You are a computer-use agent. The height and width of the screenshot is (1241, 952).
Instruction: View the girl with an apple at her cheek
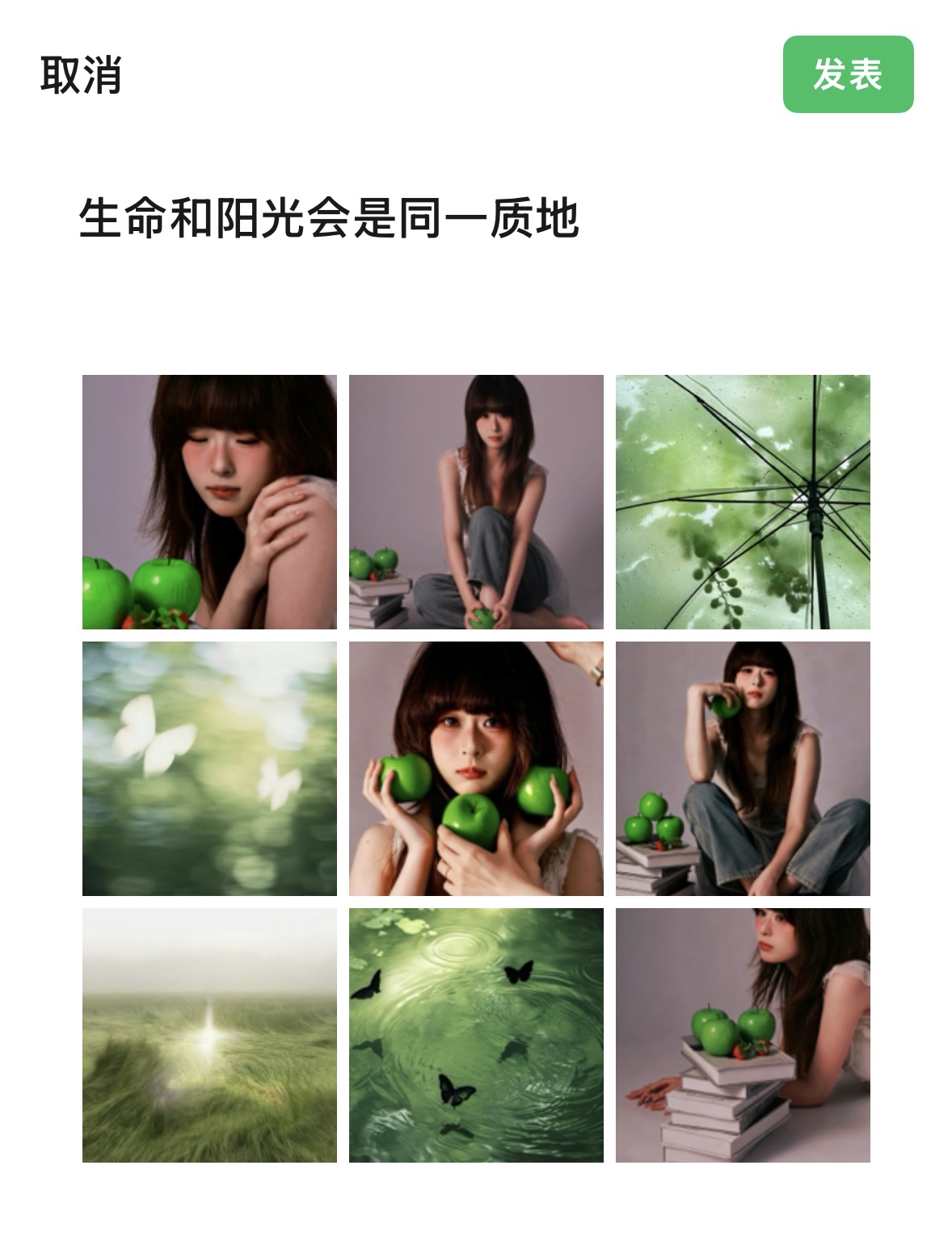[x=743, y=768]
